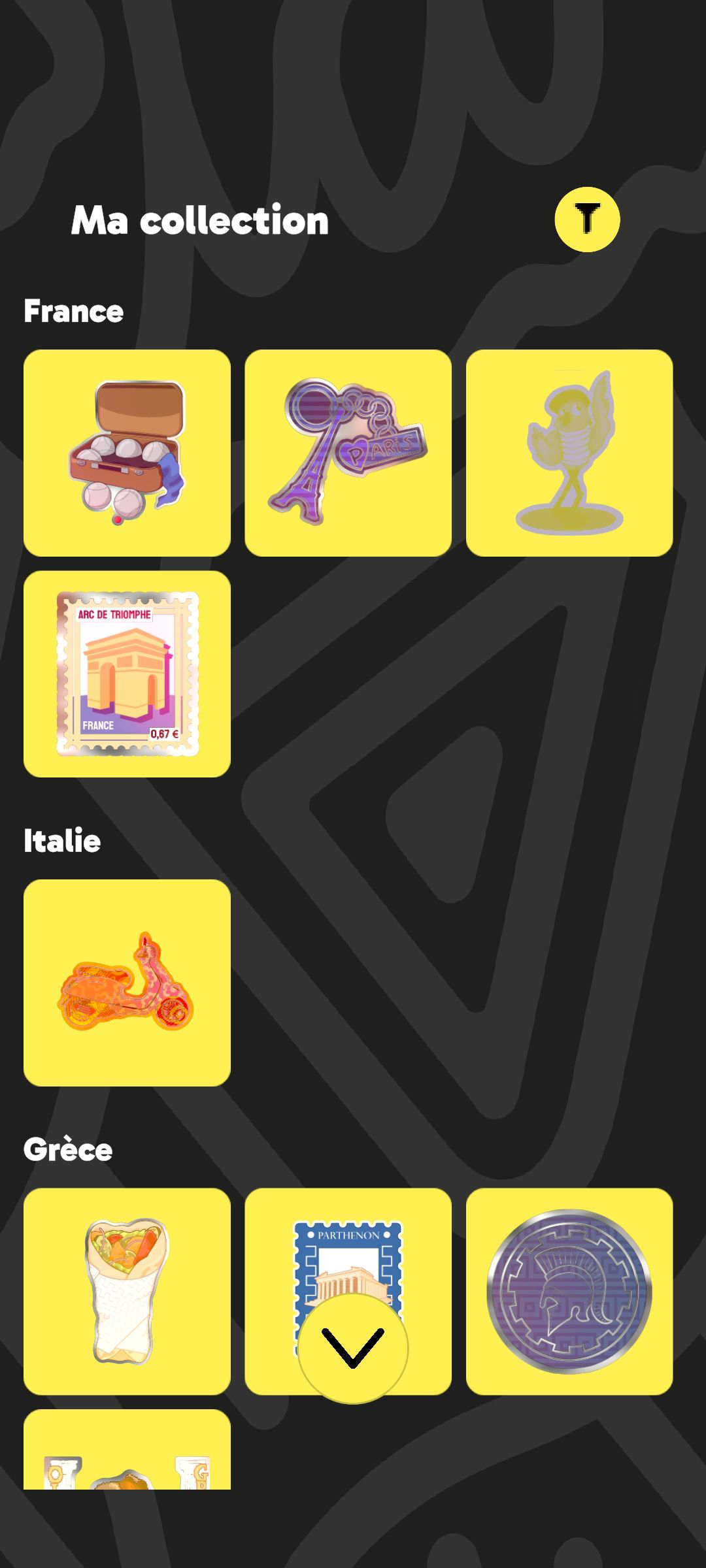Open the Arc de Triomphe stamp

coord(127,674)
